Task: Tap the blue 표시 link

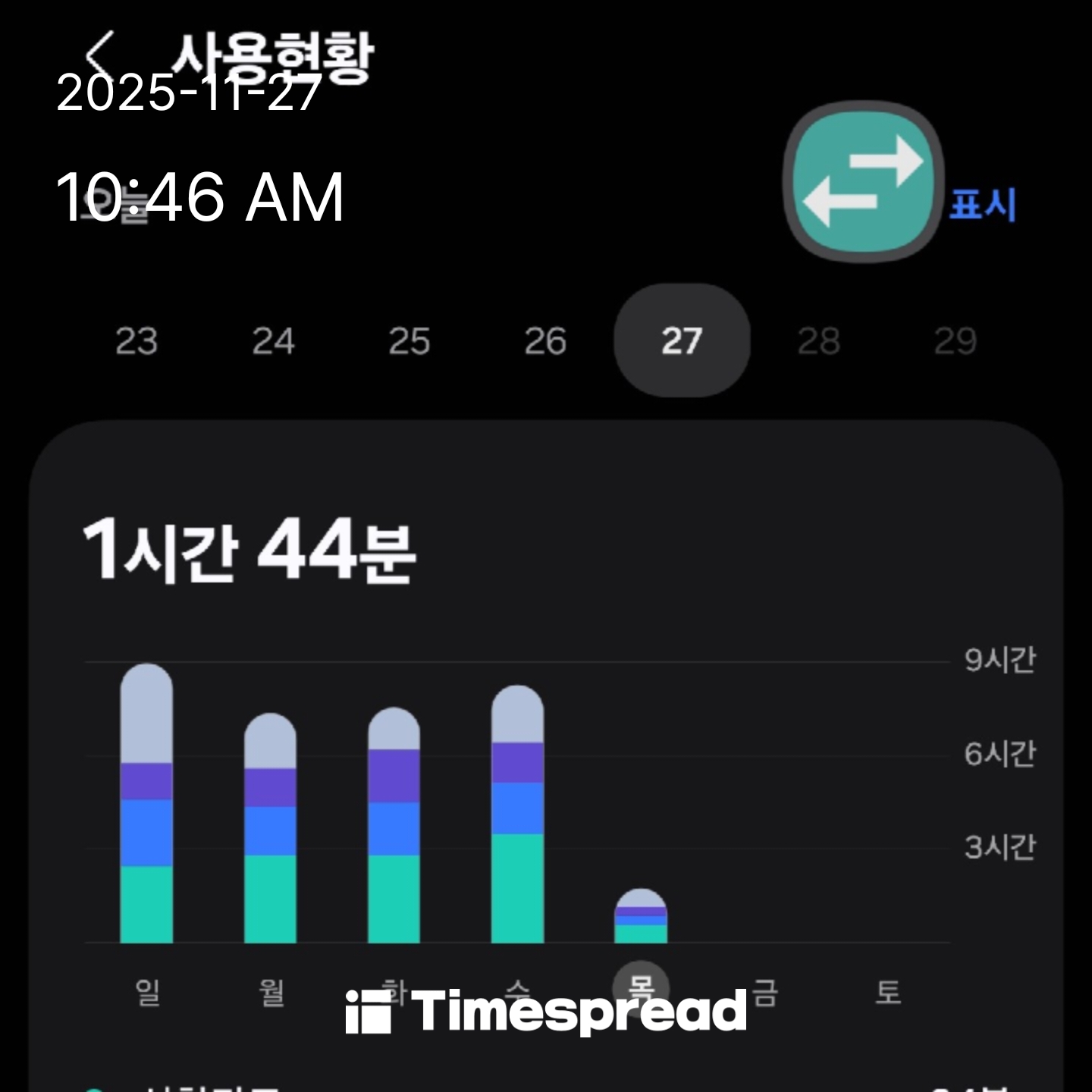Action: 983,205
